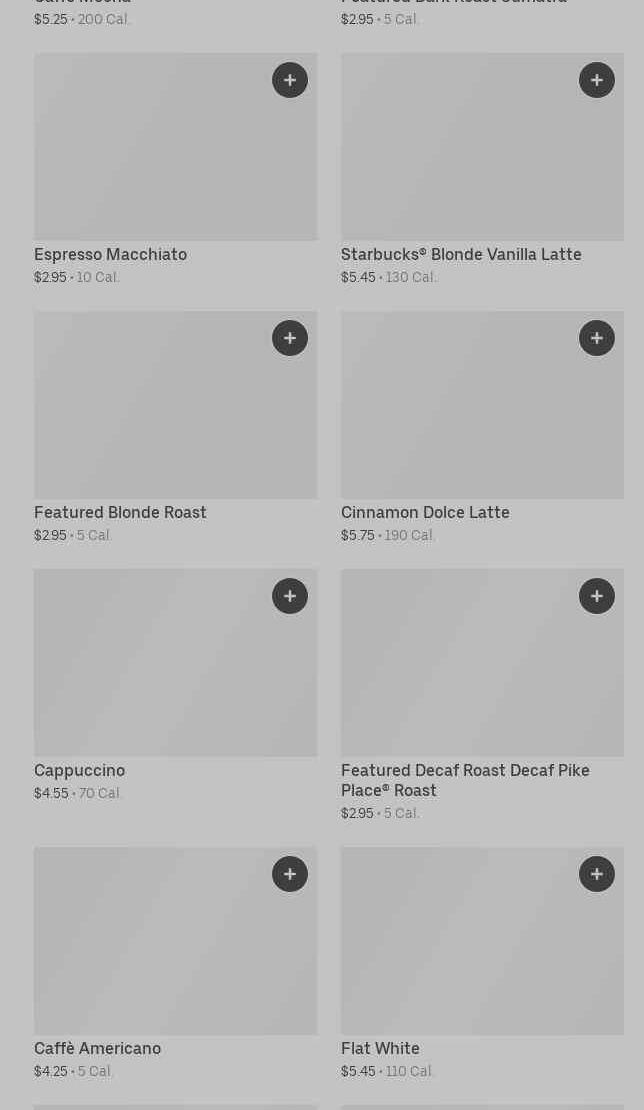View the Cinnamon Dolce Latte item
Image resolution: width=644 pixels, height=1110 pixels.
click(x=460, y=420)
